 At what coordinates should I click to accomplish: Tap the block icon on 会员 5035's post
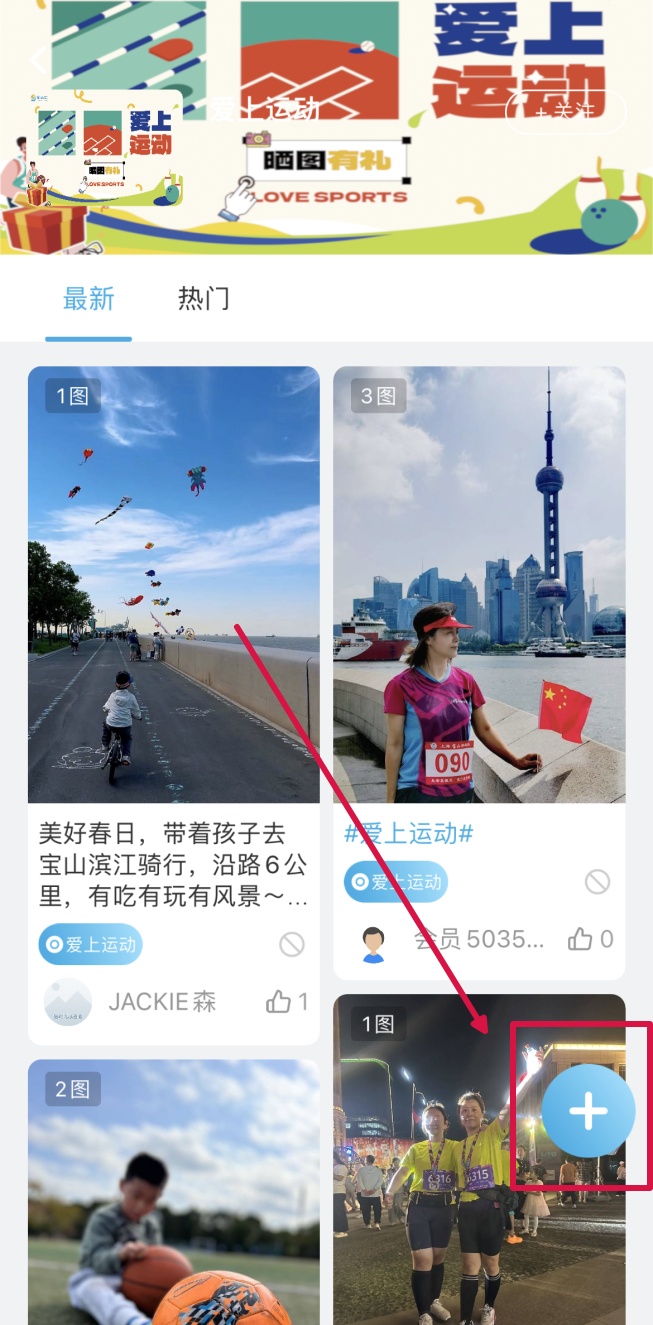[x=597, y=882]
